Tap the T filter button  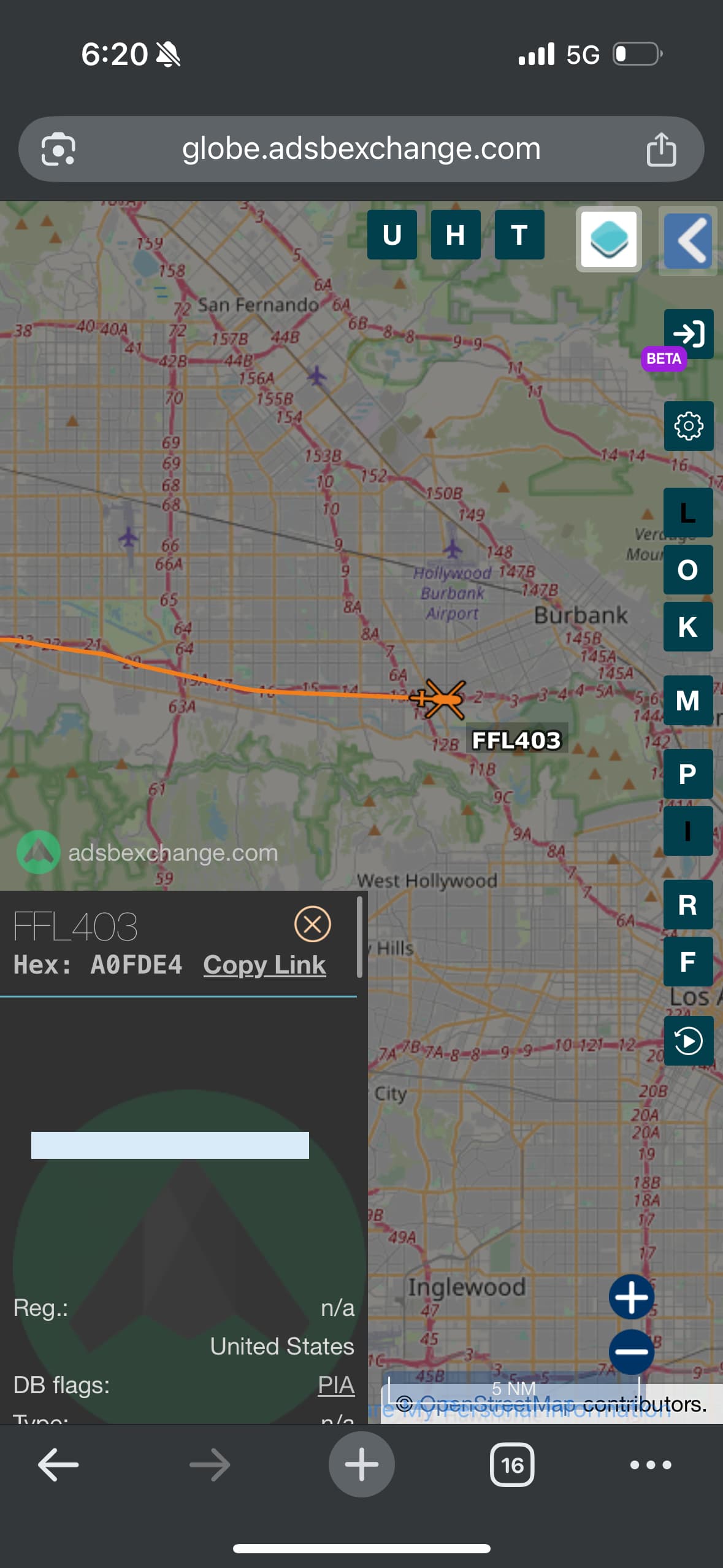pyautogui.click(x=519, y=235)
